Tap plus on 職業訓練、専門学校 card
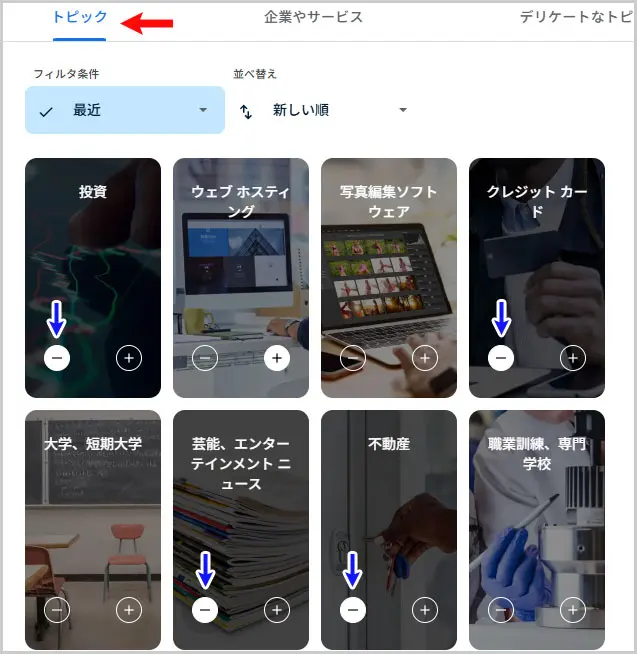This screenshot has width=637, height=654. coord(572,609)
